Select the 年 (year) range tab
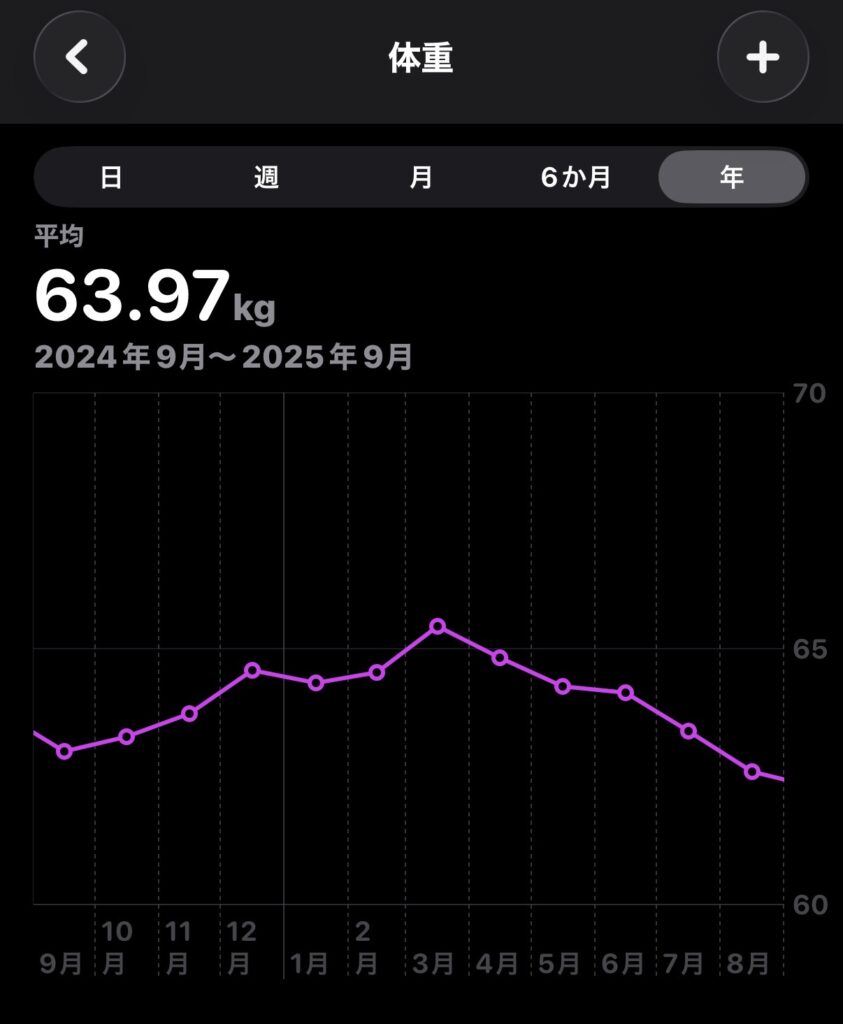The image size is (843, 1024). (x=732, y=178)
